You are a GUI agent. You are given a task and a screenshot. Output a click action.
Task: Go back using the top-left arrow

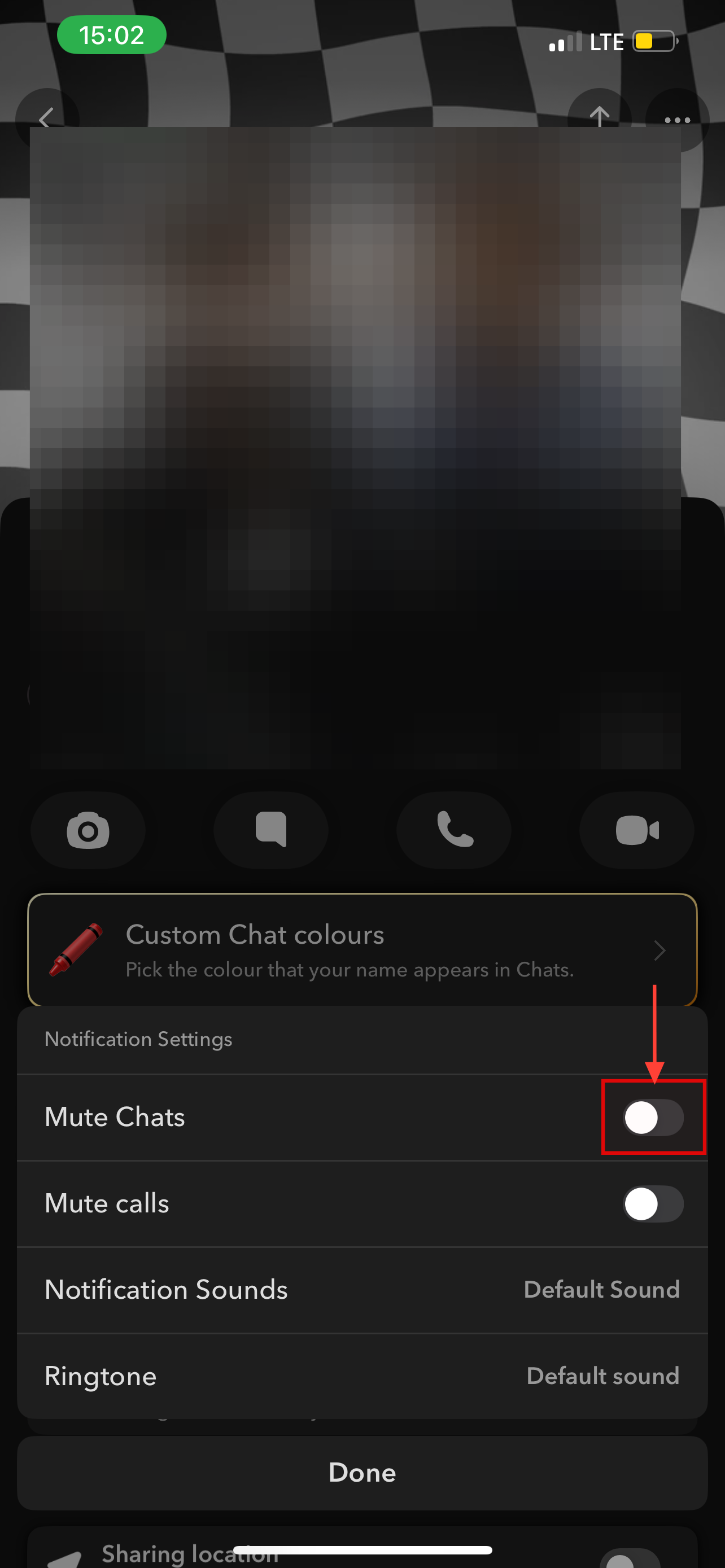46,118
